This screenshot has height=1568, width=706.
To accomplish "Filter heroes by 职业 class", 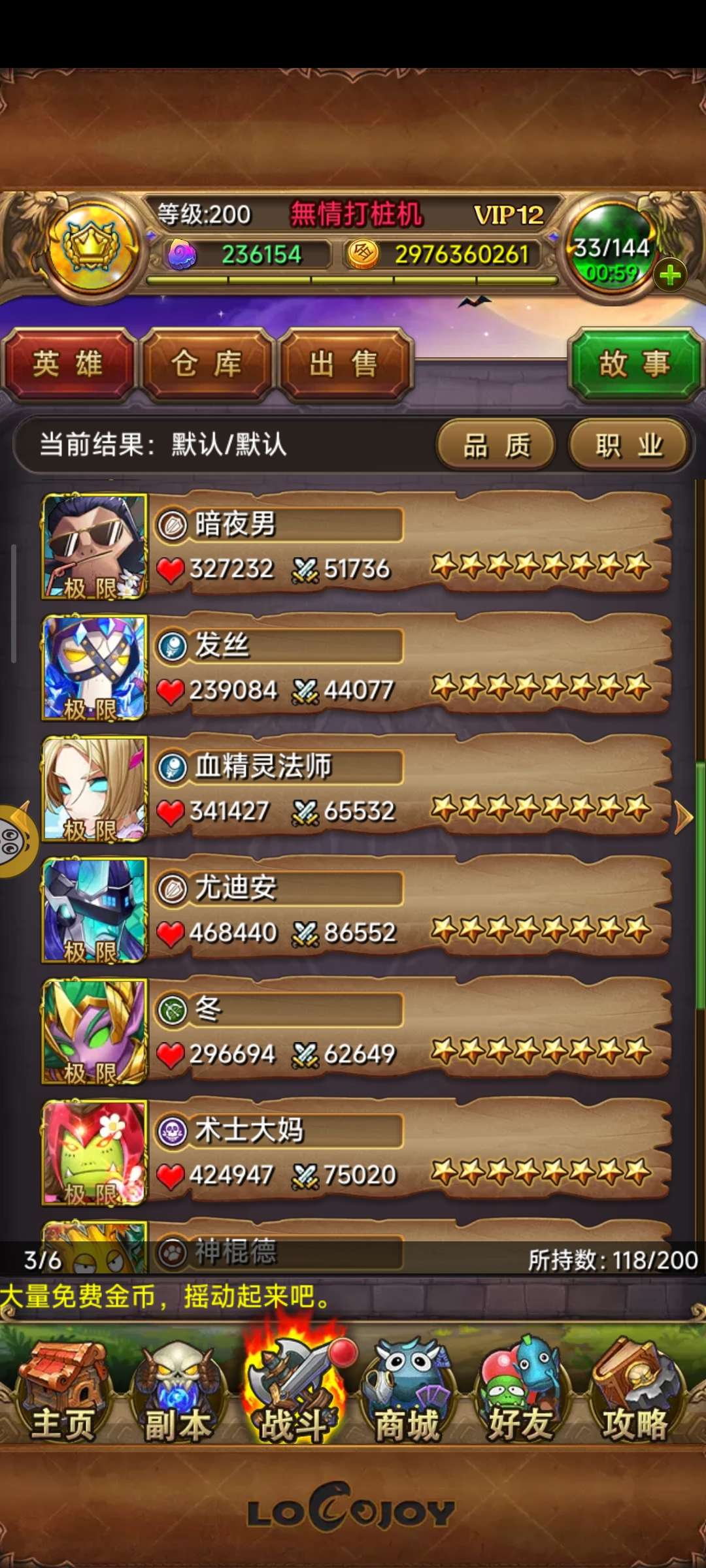I will [629, 446].
